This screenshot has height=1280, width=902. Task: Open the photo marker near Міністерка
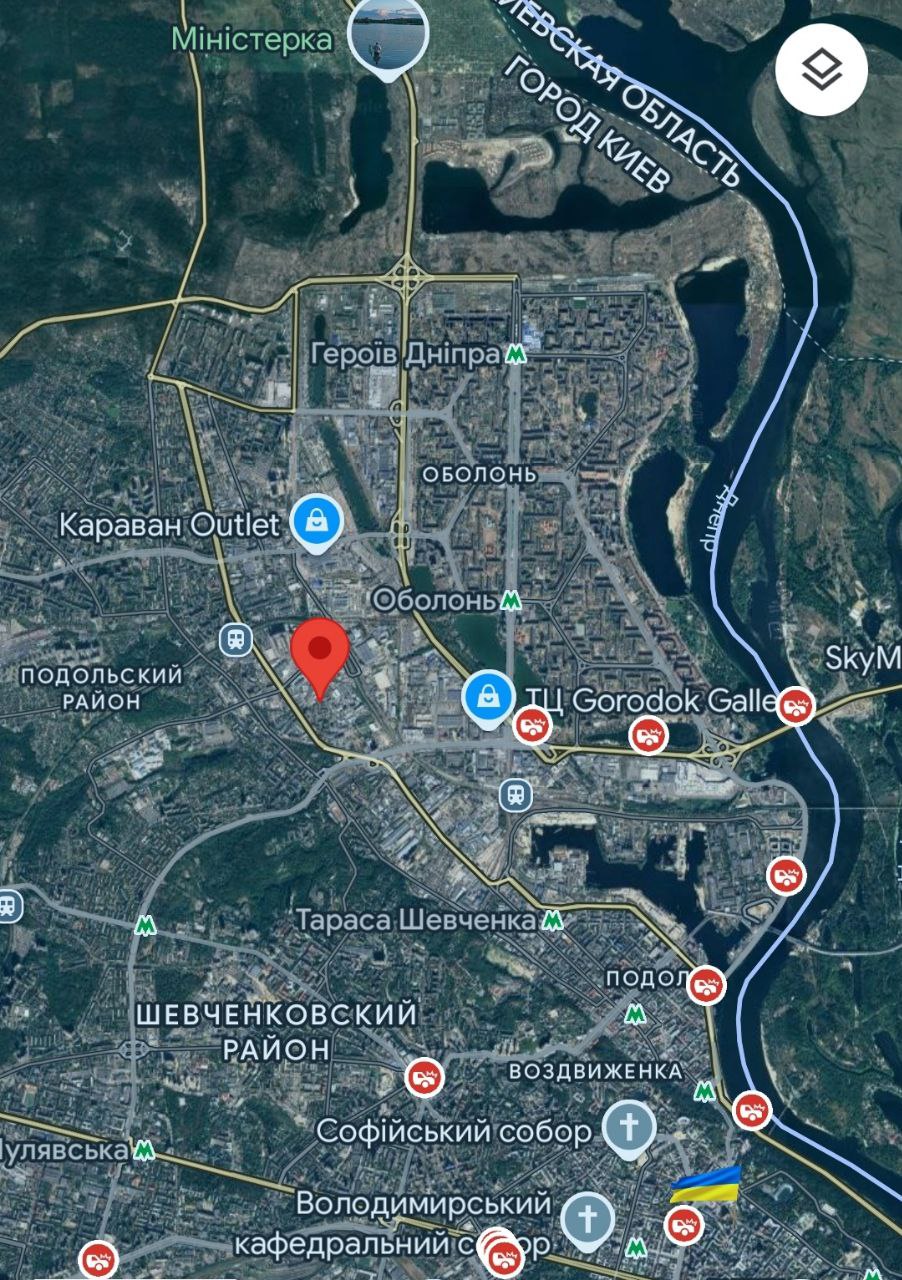tap(389, 37)
